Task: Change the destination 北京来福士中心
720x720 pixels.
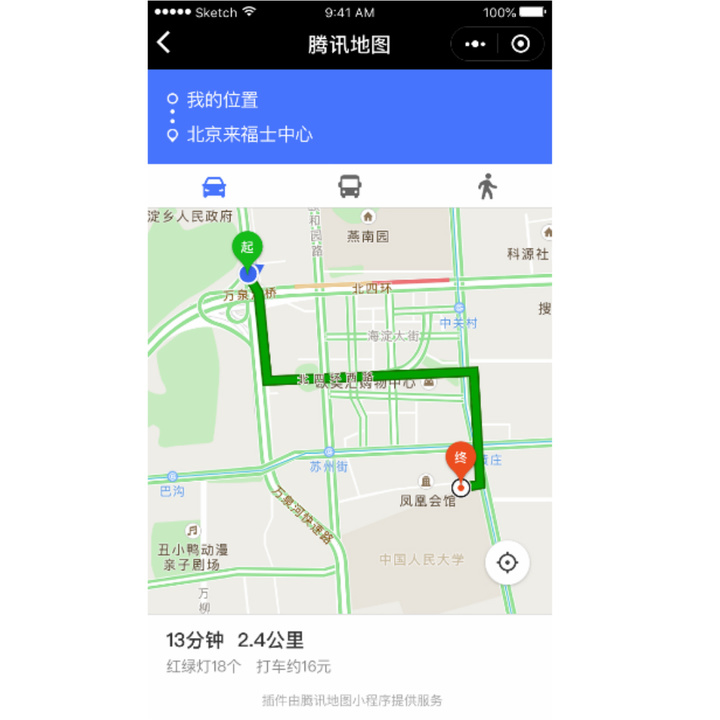Action: (x=250, y=134)
